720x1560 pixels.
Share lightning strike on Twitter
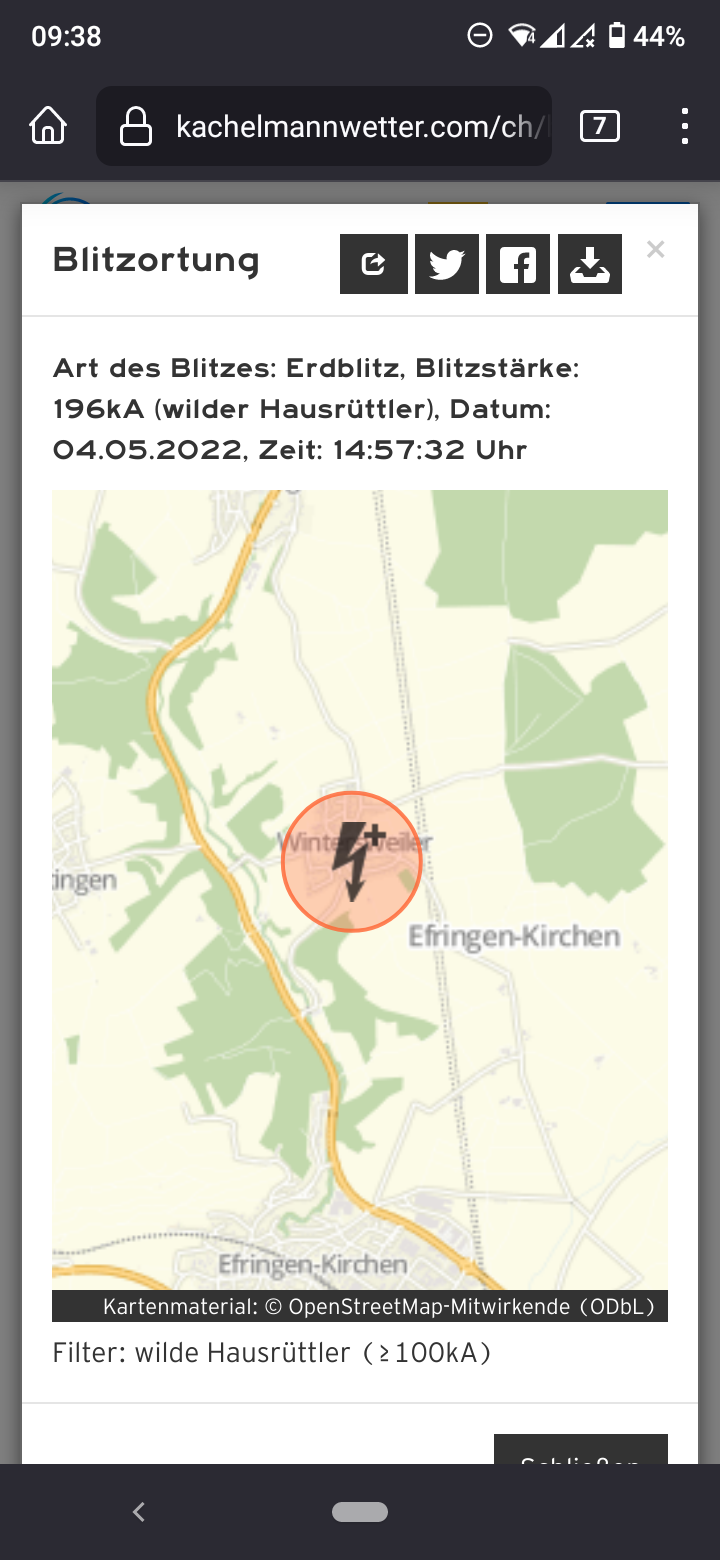446,264
